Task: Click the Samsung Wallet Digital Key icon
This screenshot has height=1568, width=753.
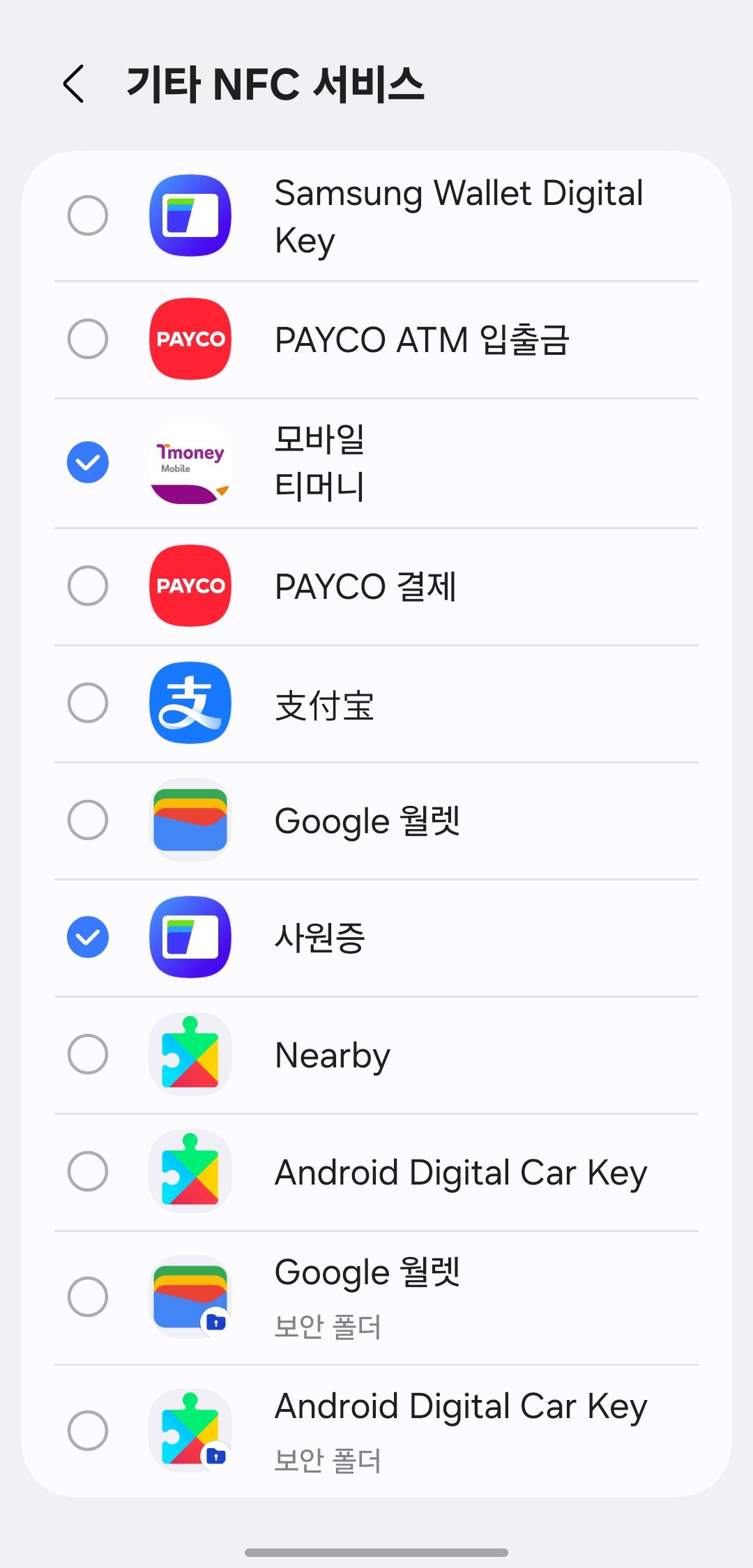Action: [x=190, y=216]
